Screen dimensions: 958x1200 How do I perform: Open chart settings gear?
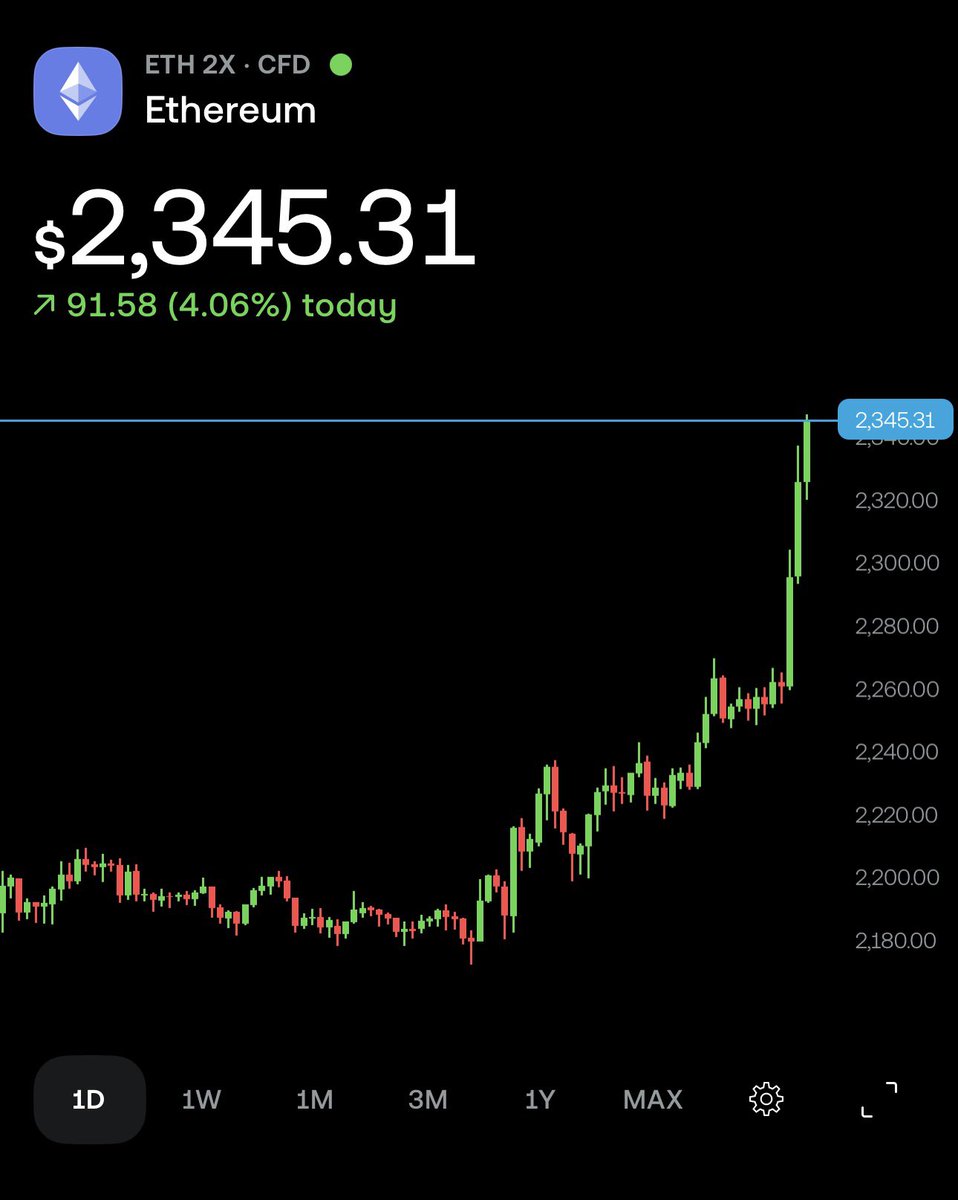766,1100
